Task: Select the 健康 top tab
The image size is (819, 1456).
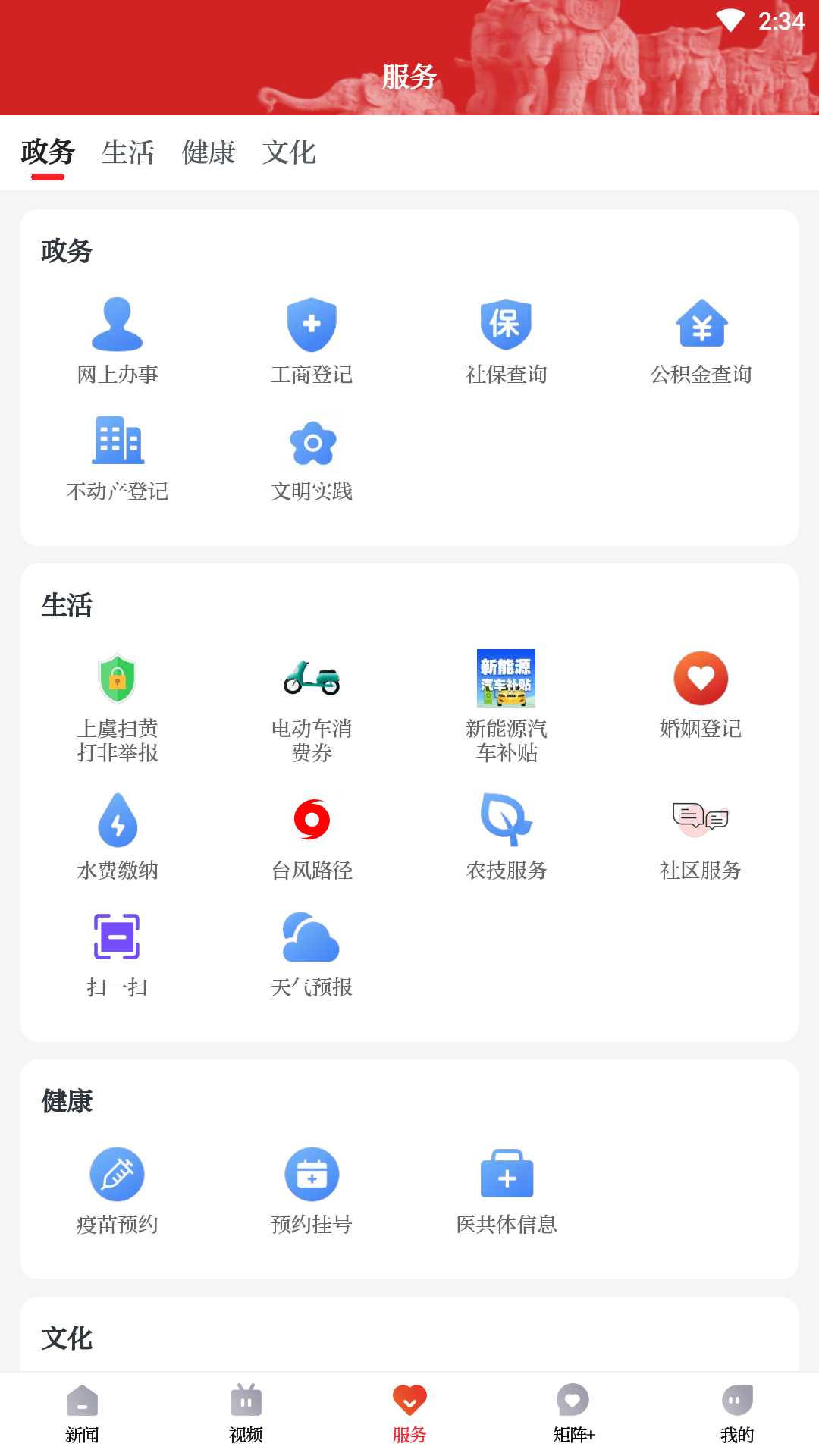Action: click(209, 152)
